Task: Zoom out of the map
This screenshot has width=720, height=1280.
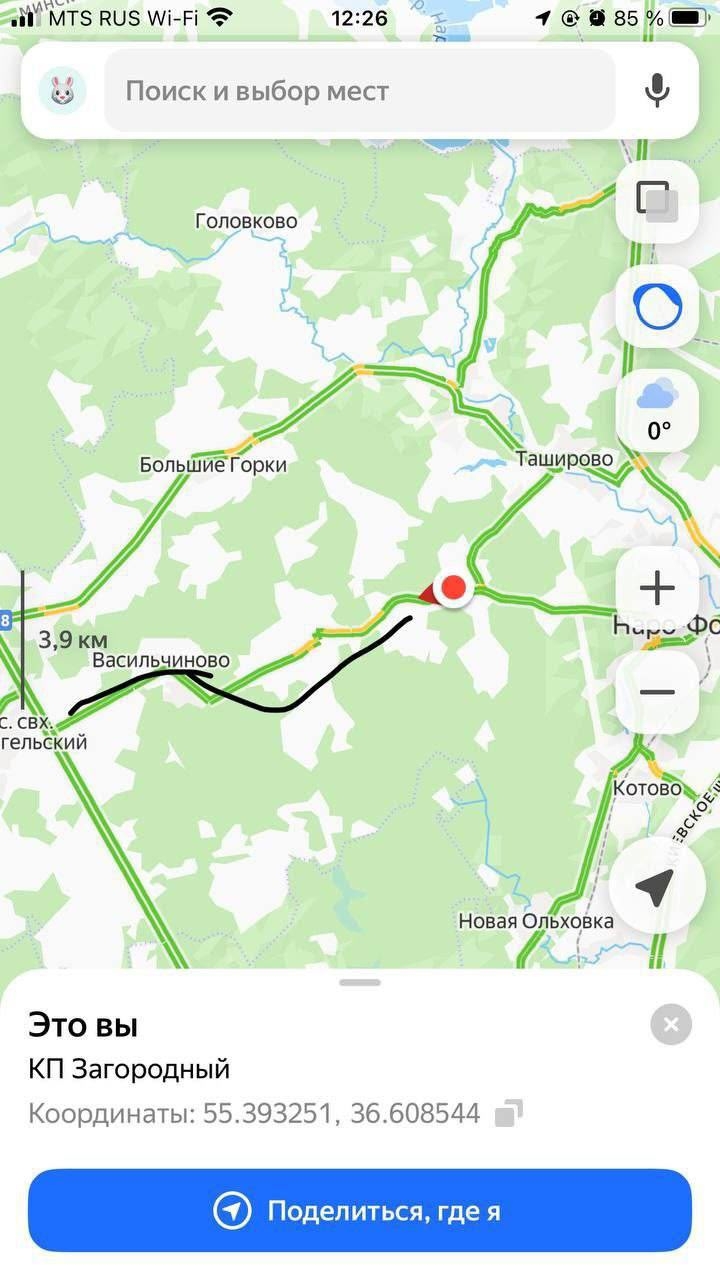Action: (657, 692)
